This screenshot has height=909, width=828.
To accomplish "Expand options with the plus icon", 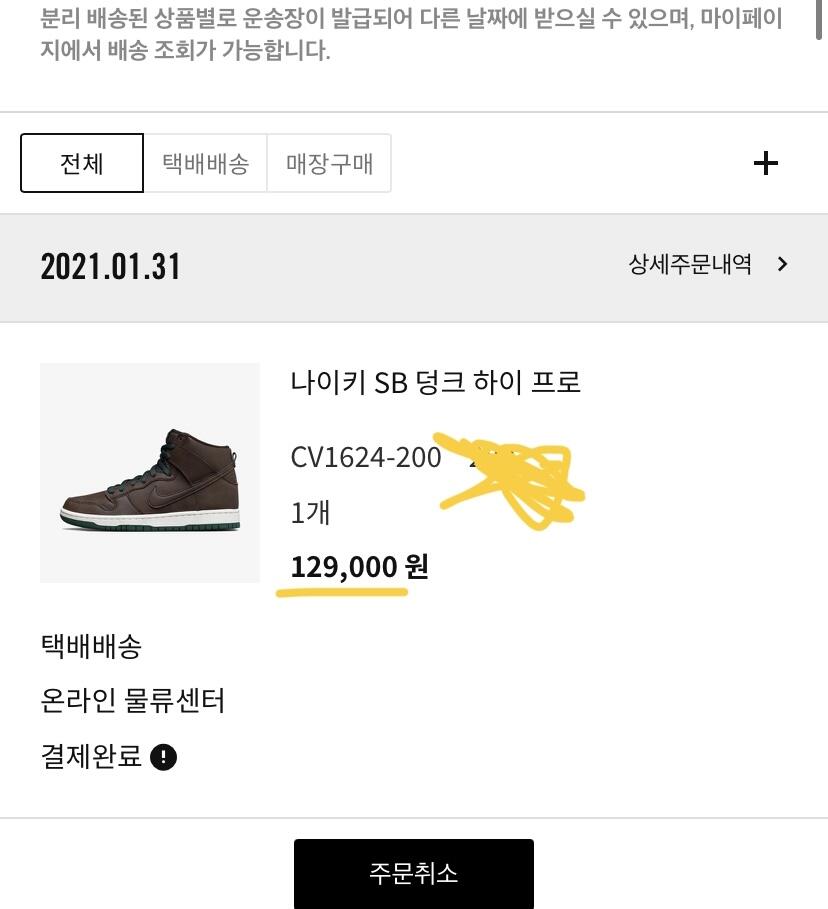I will click(x=765, y=163).
